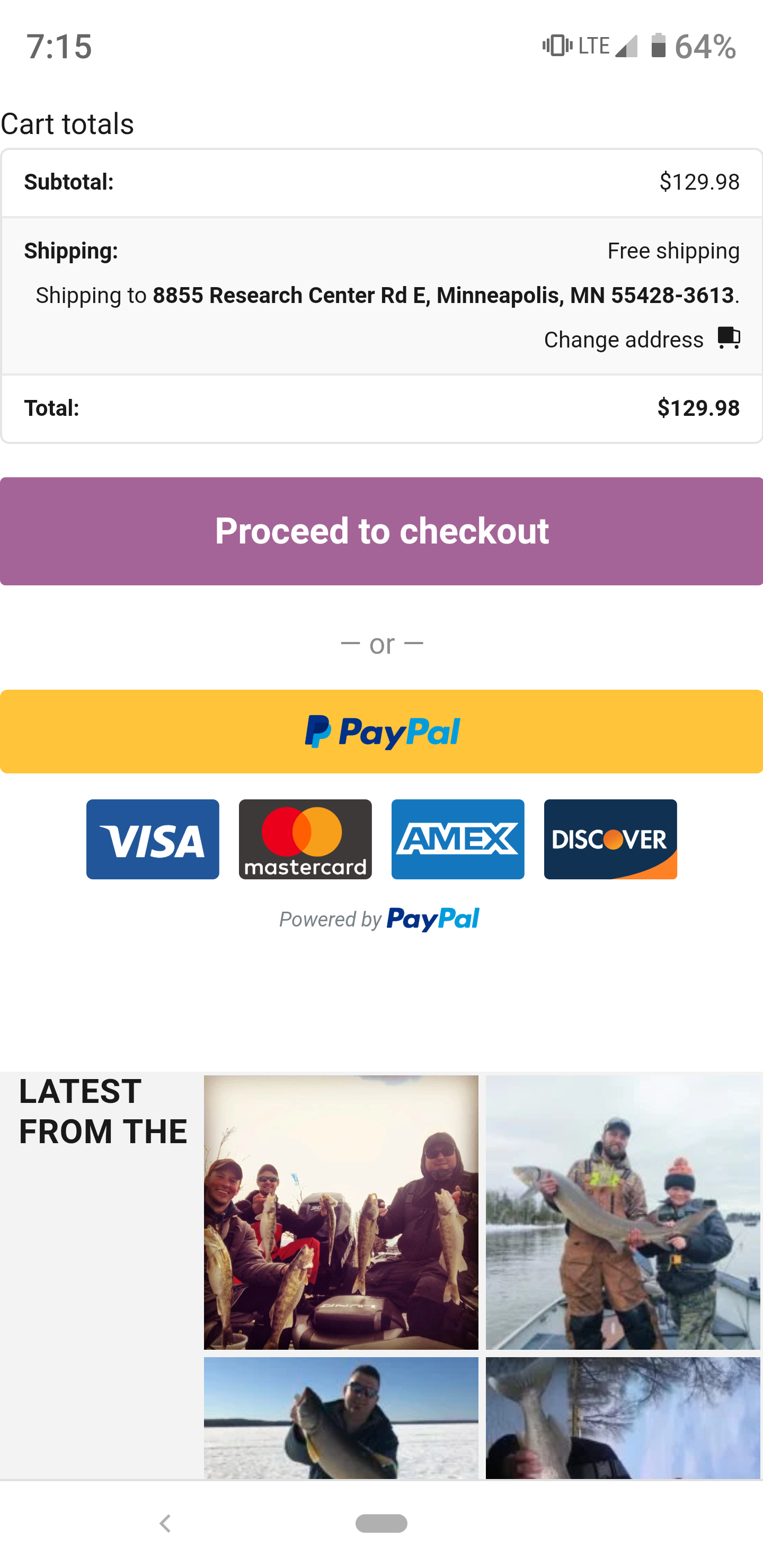Proceed to checkout
Viewport: 763px width, 1568px height.
click(x=381, y=531)
